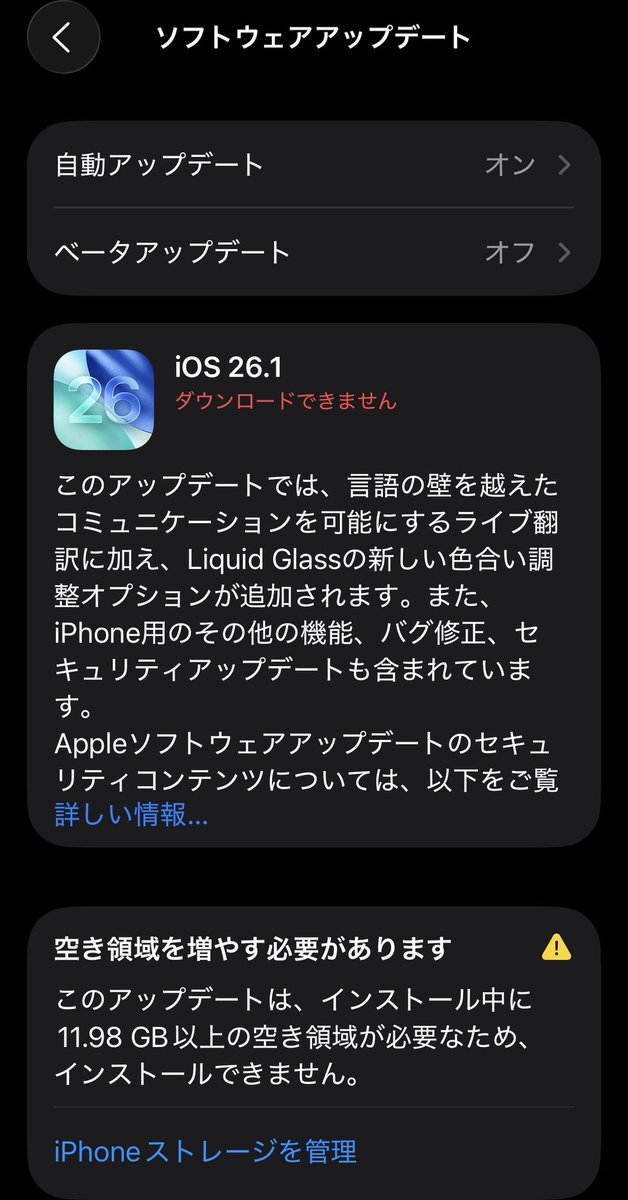628x1200 pixels.
Task: Open iPhoneストレージを管理 link
Action: 205,1151
